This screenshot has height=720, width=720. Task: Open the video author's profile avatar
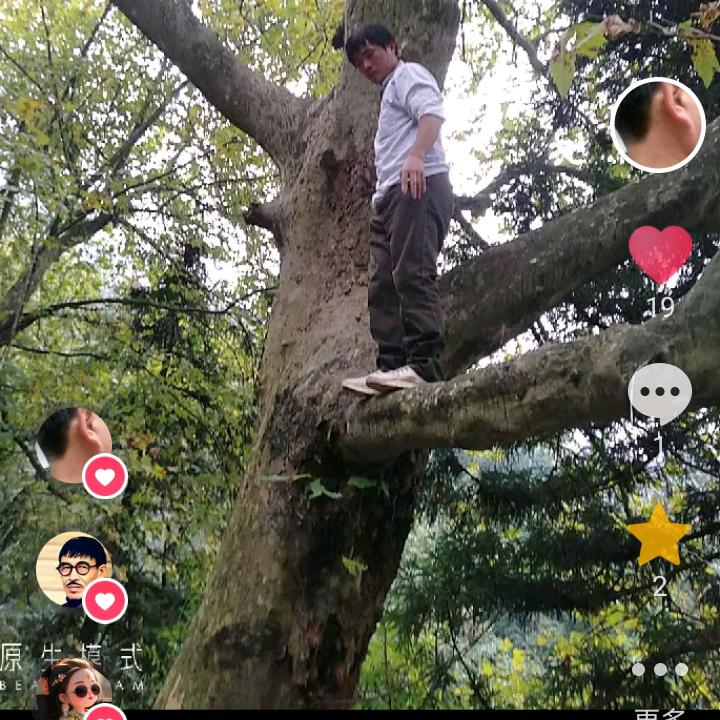tap(658, 125)
